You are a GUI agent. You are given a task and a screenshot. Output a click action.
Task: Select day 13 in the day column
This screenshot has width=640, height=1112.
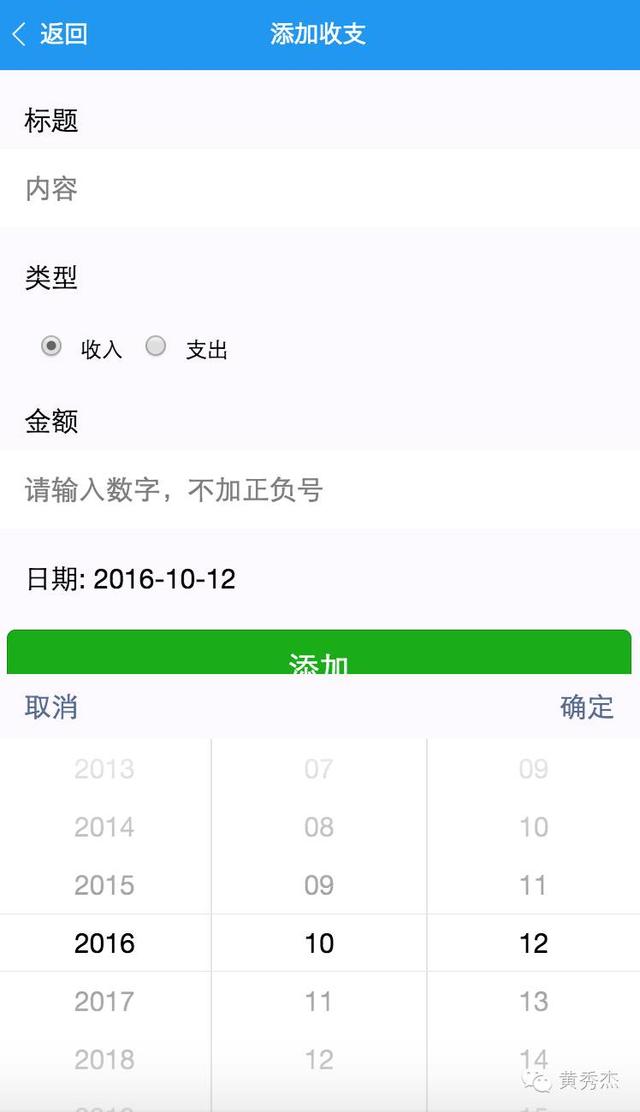click(534, 1001)
